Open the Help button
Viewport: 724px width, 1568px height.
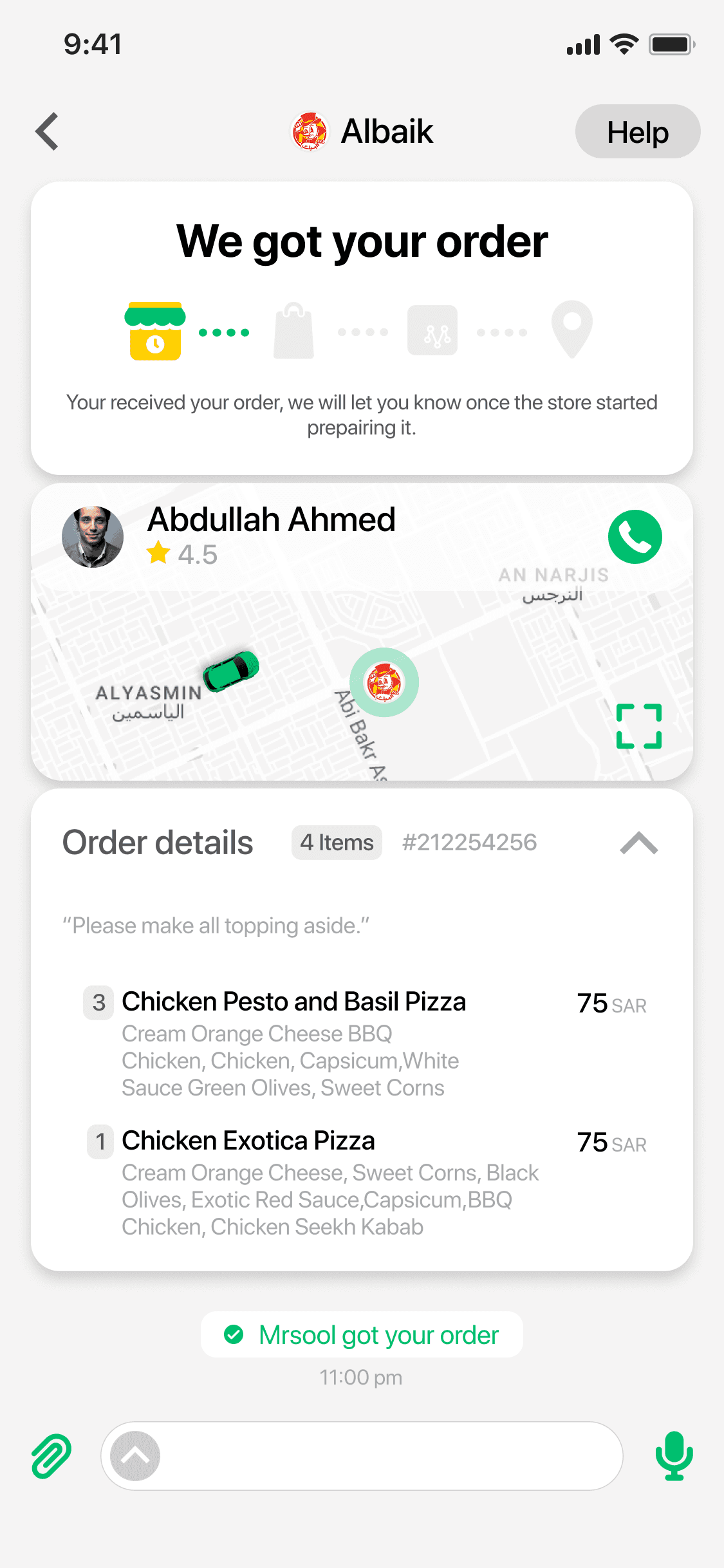637,132
